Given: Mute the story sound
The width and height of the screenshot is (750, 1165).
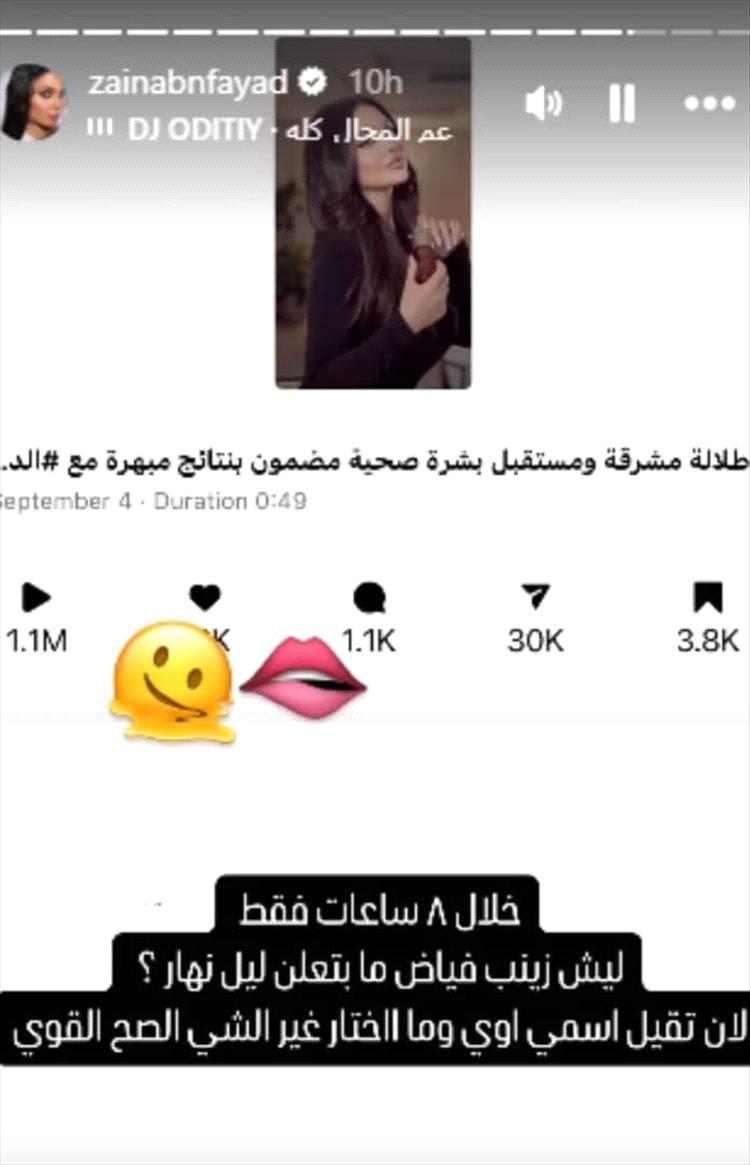Looking at the screenshot, I should tap(543, 103).
